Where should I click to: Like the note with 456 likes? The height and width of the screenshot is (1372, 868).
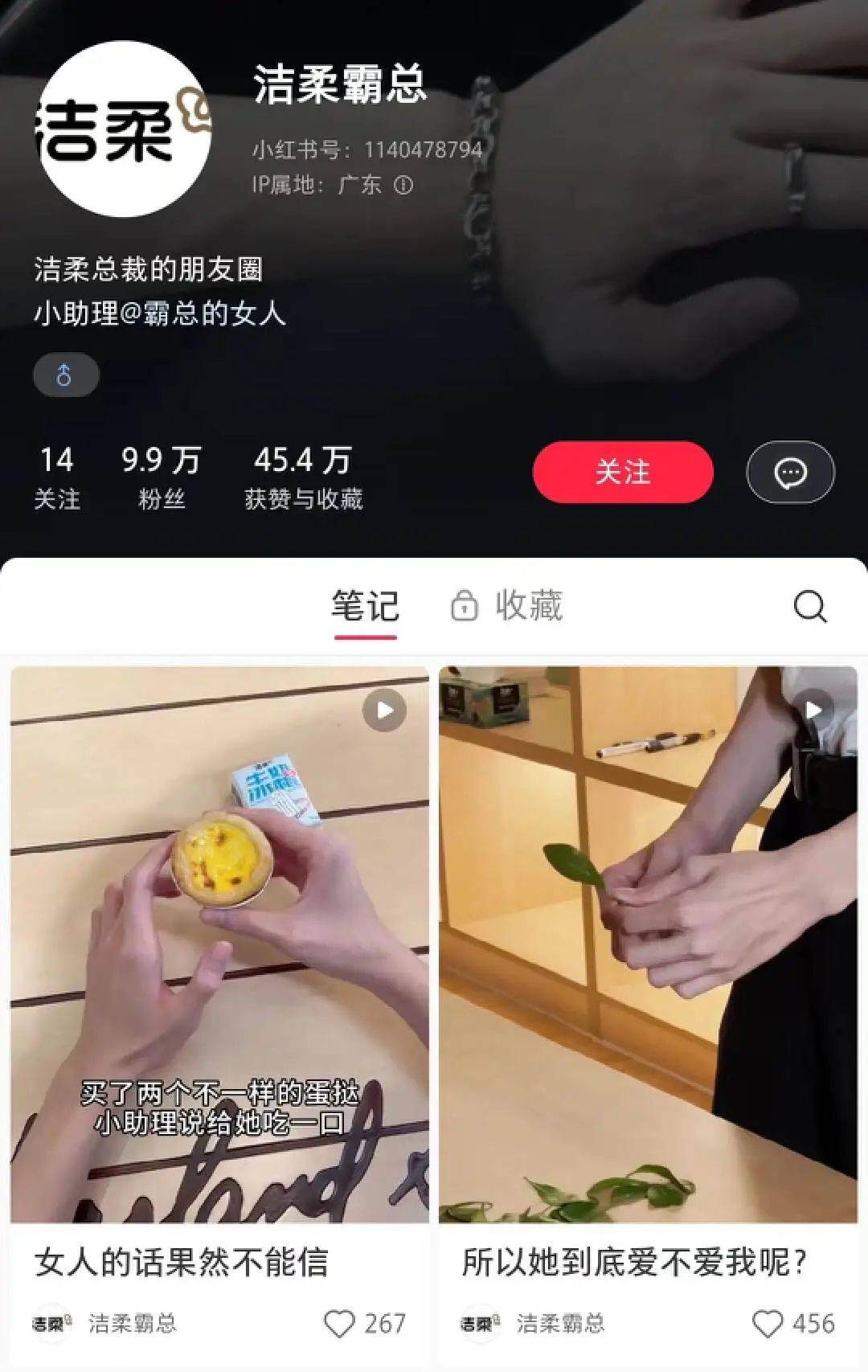point(768,1323)
